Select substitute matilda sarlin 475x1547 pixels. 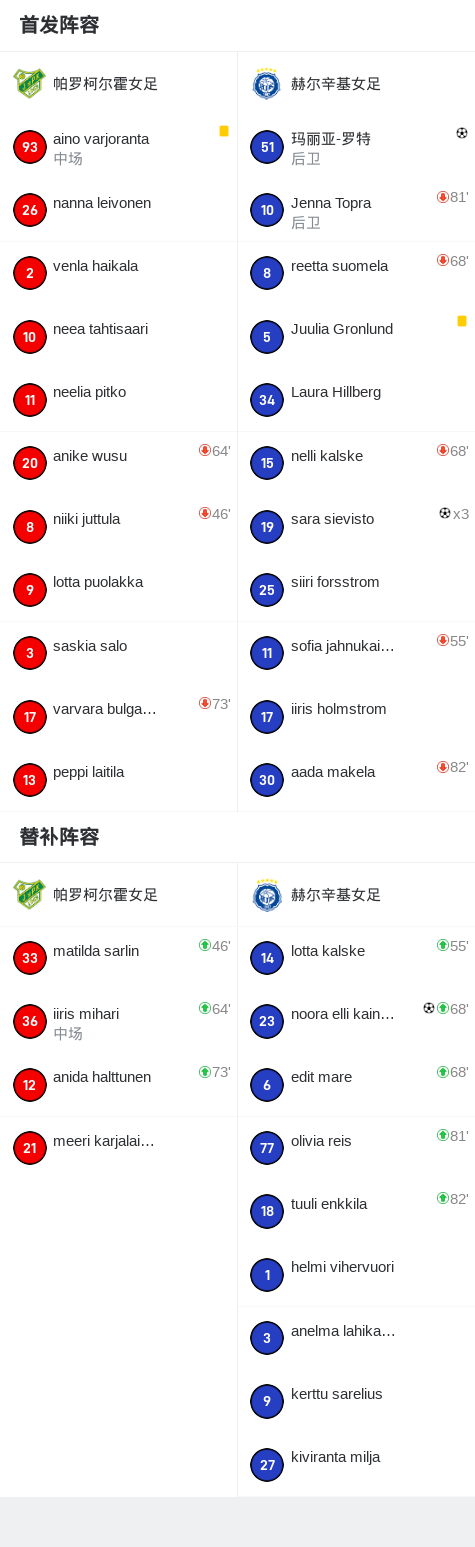[x=118, y=958]
